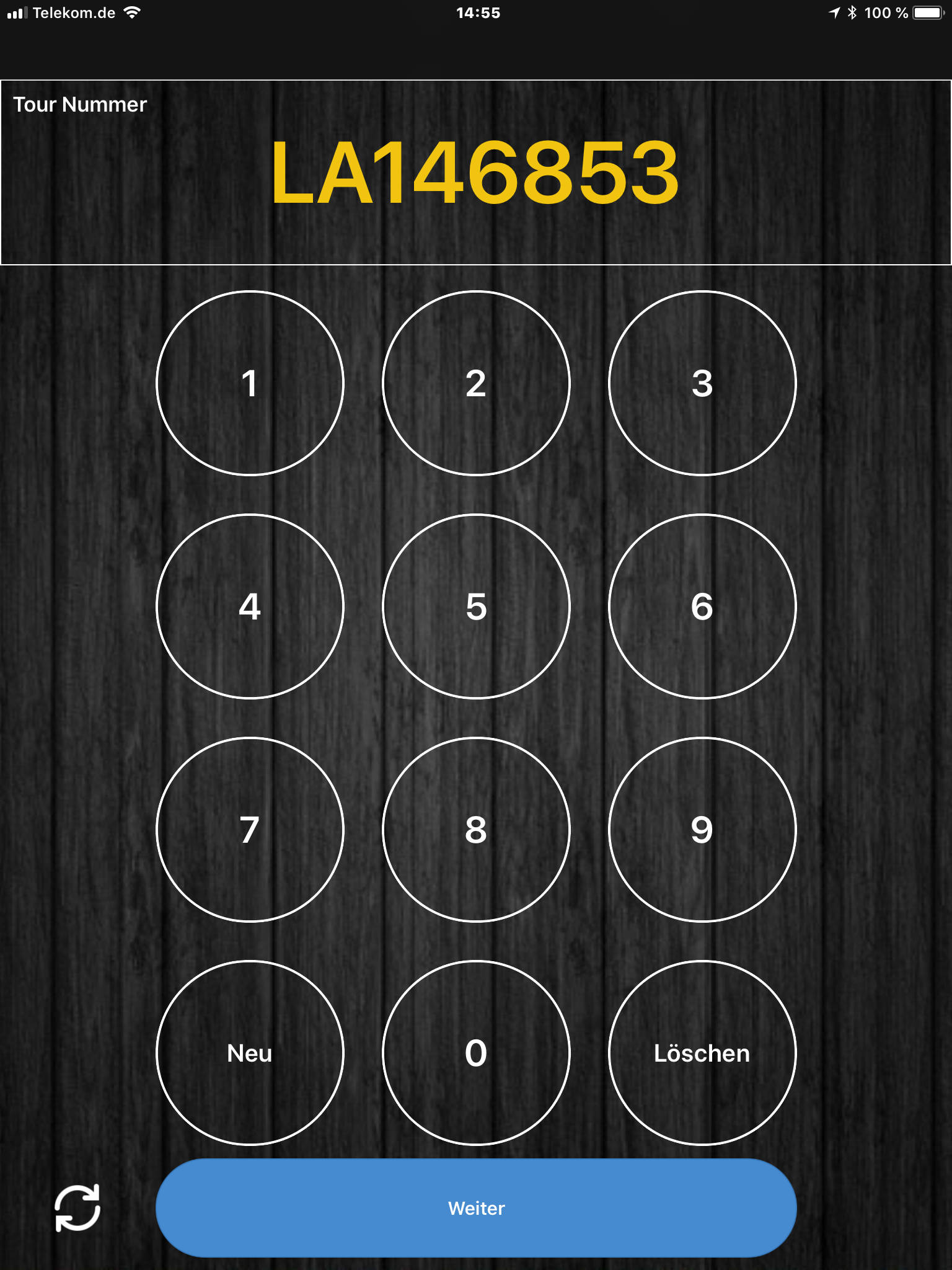Enter digit 6 on the keypad

tap(702, 606)
